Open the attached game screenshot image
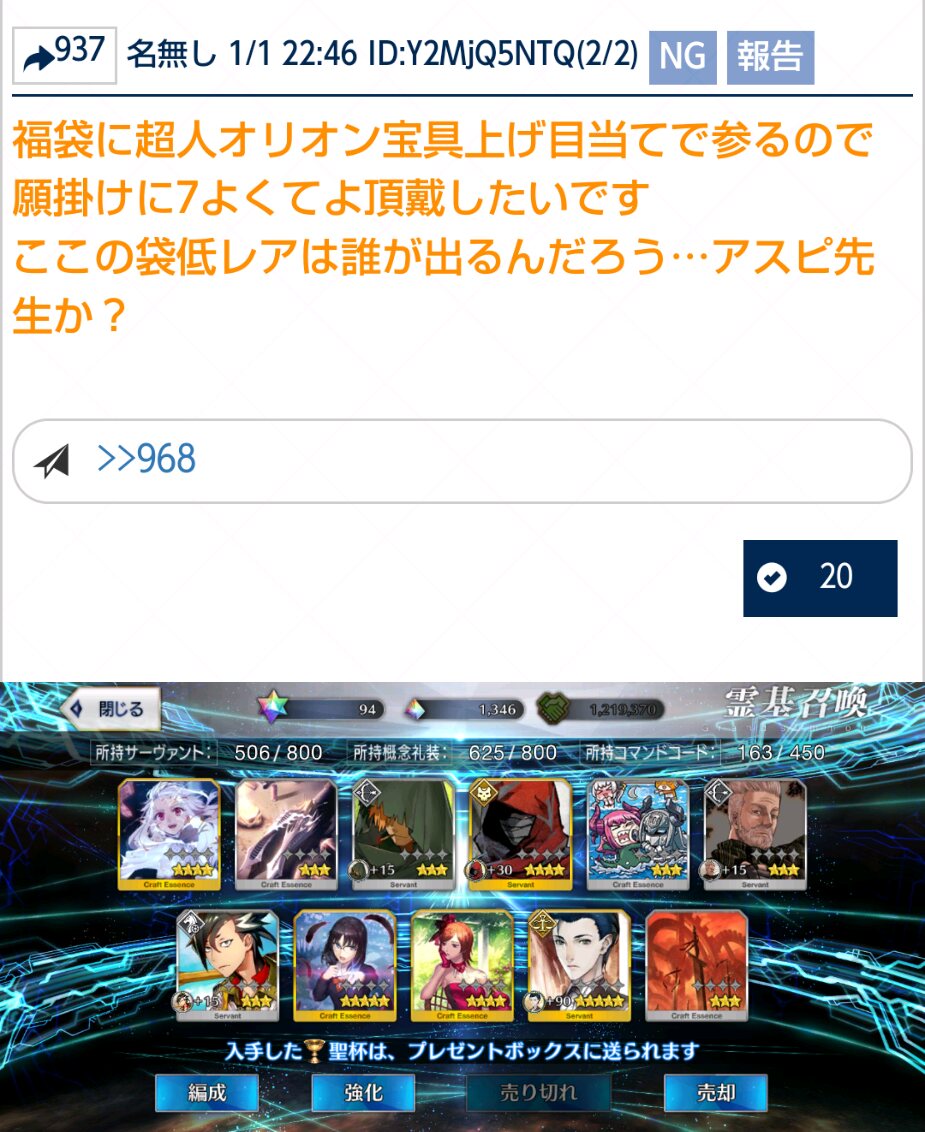 pos(462,905)
